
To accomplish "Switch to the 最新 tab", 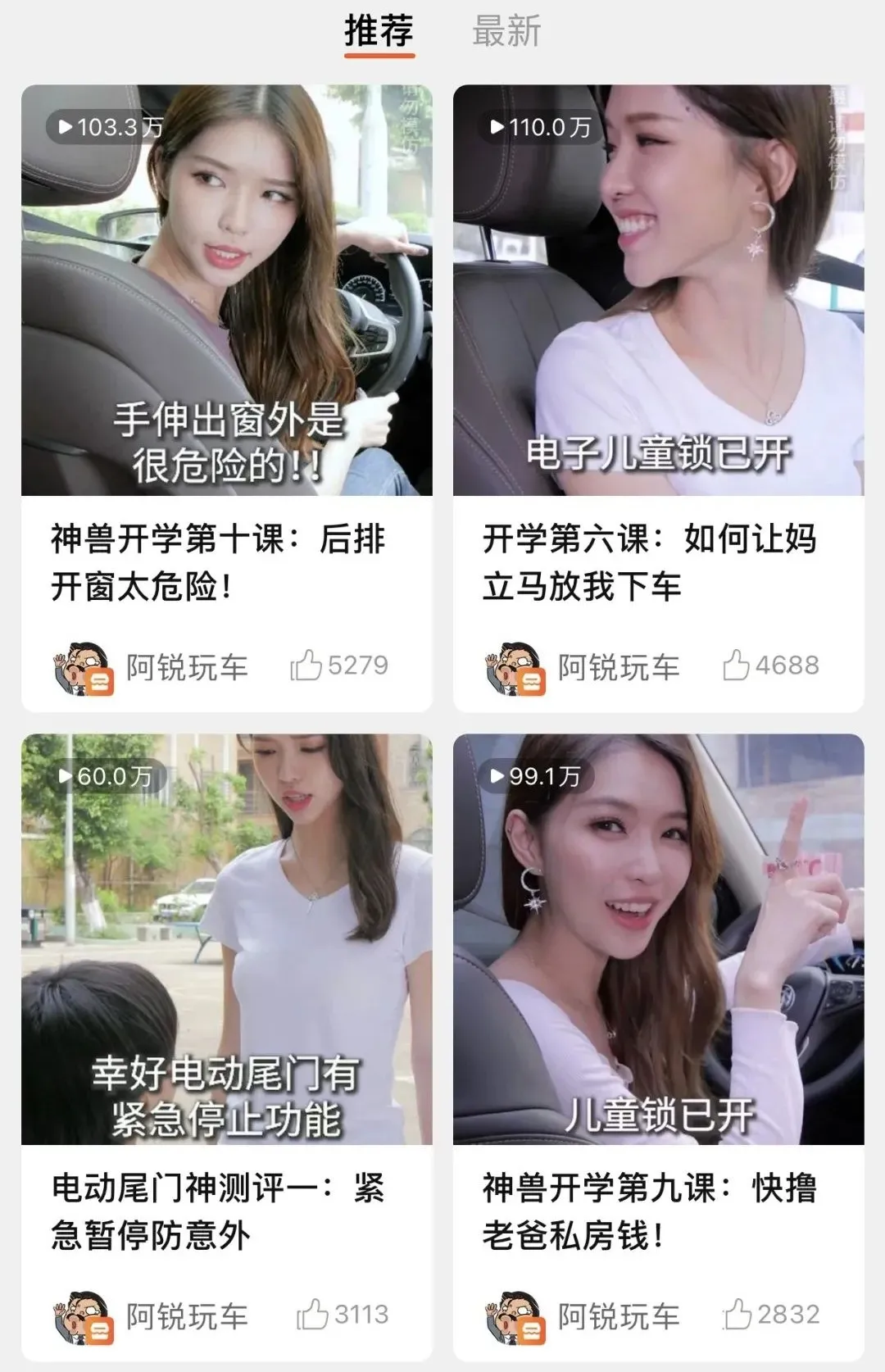I will (x=506, y=31).
